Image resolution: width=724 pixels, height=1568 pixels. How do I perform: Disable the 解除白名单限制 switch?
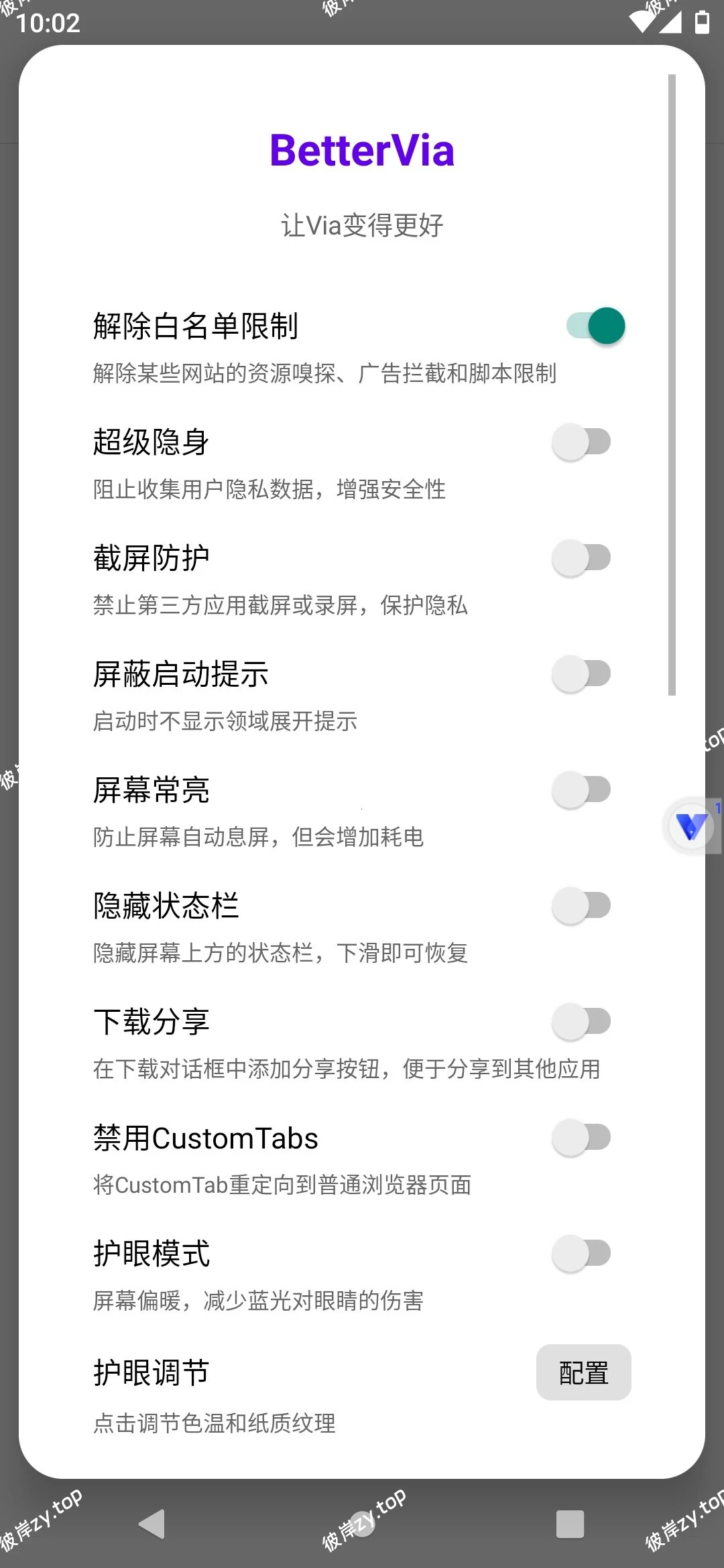pyautogui.click(x=593, y=326)
